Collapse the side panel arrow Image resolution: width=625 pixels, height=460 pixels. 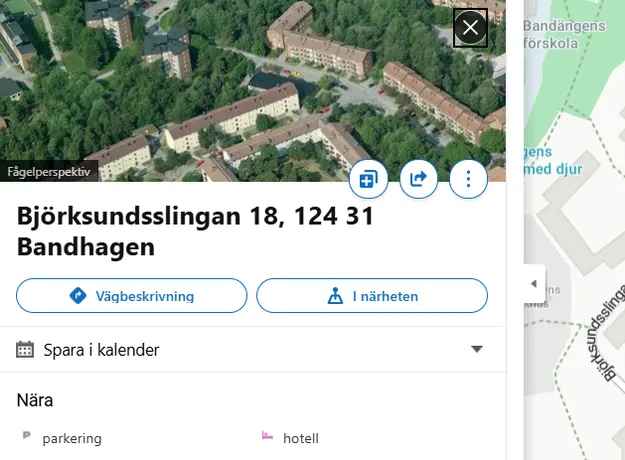click(x=534, y=283)
